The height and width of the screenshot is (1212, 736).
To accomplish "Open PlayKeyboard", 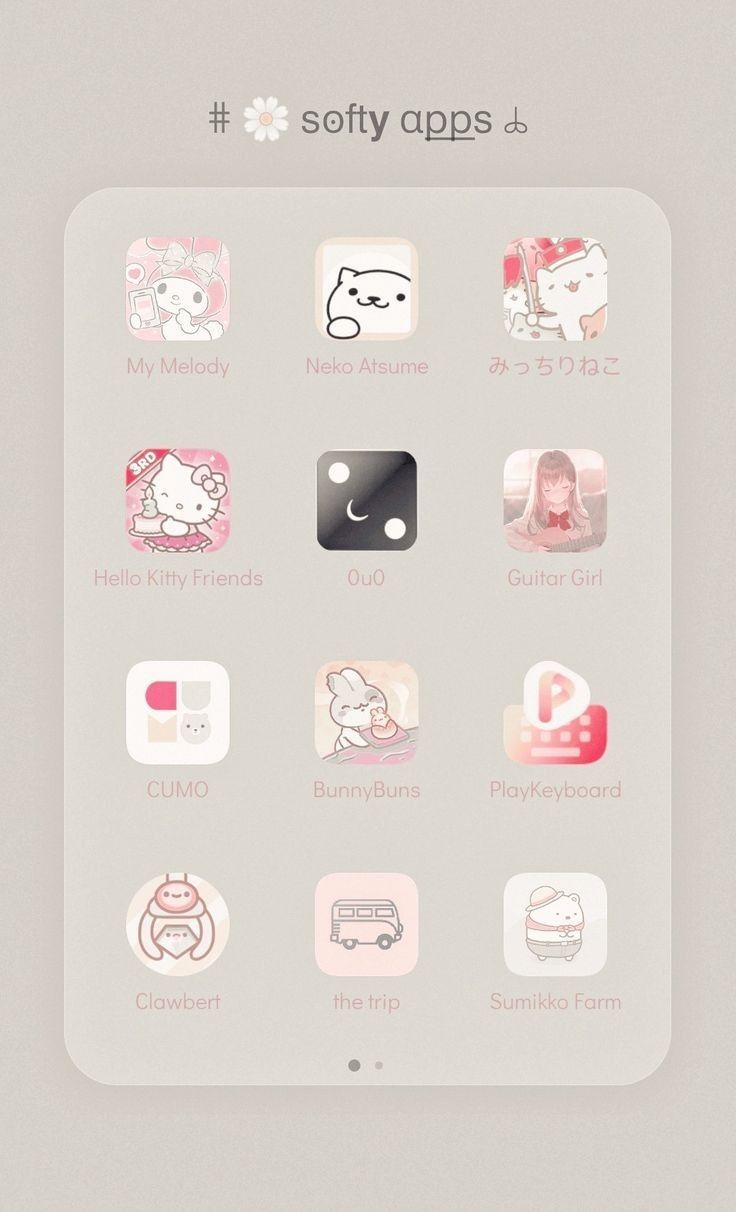I will click(x=555, y=712).
